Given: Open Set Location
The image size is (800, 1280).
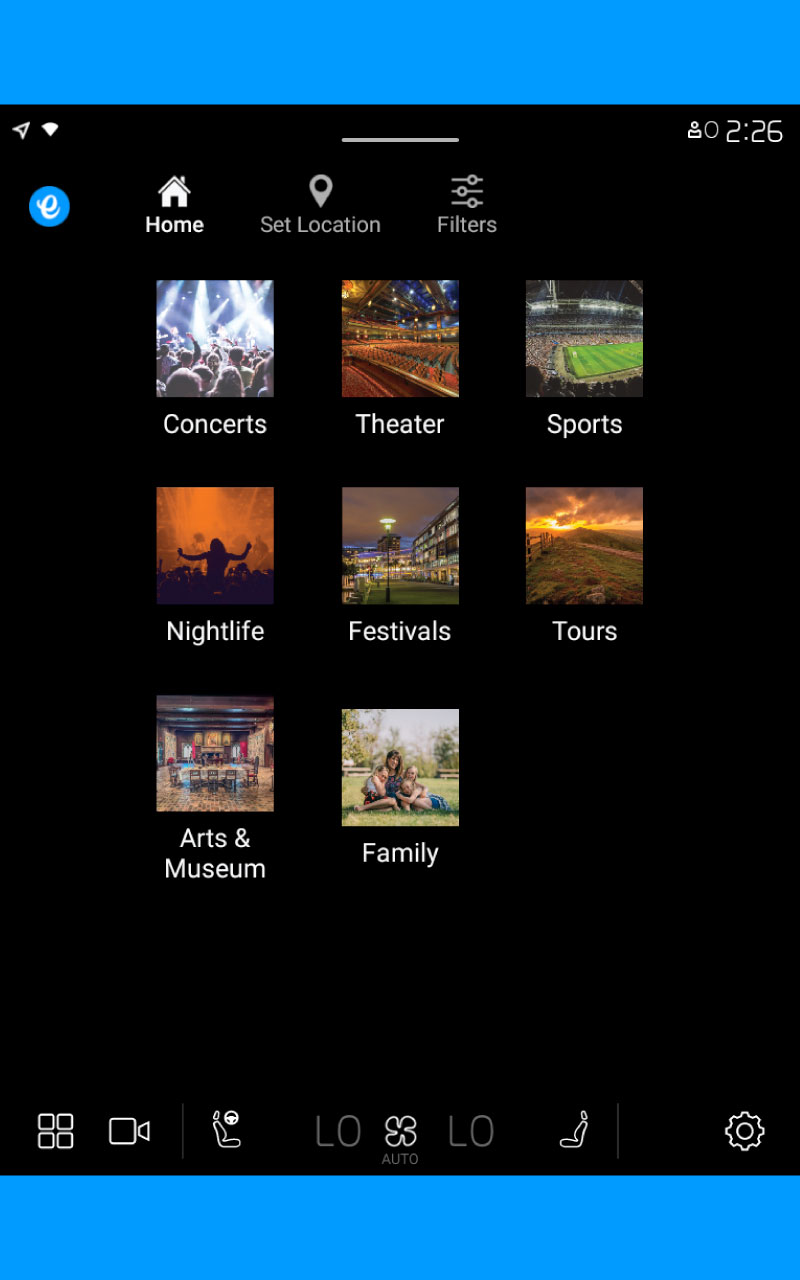Looking at the screenshot, I should click(x=320, y=205).
